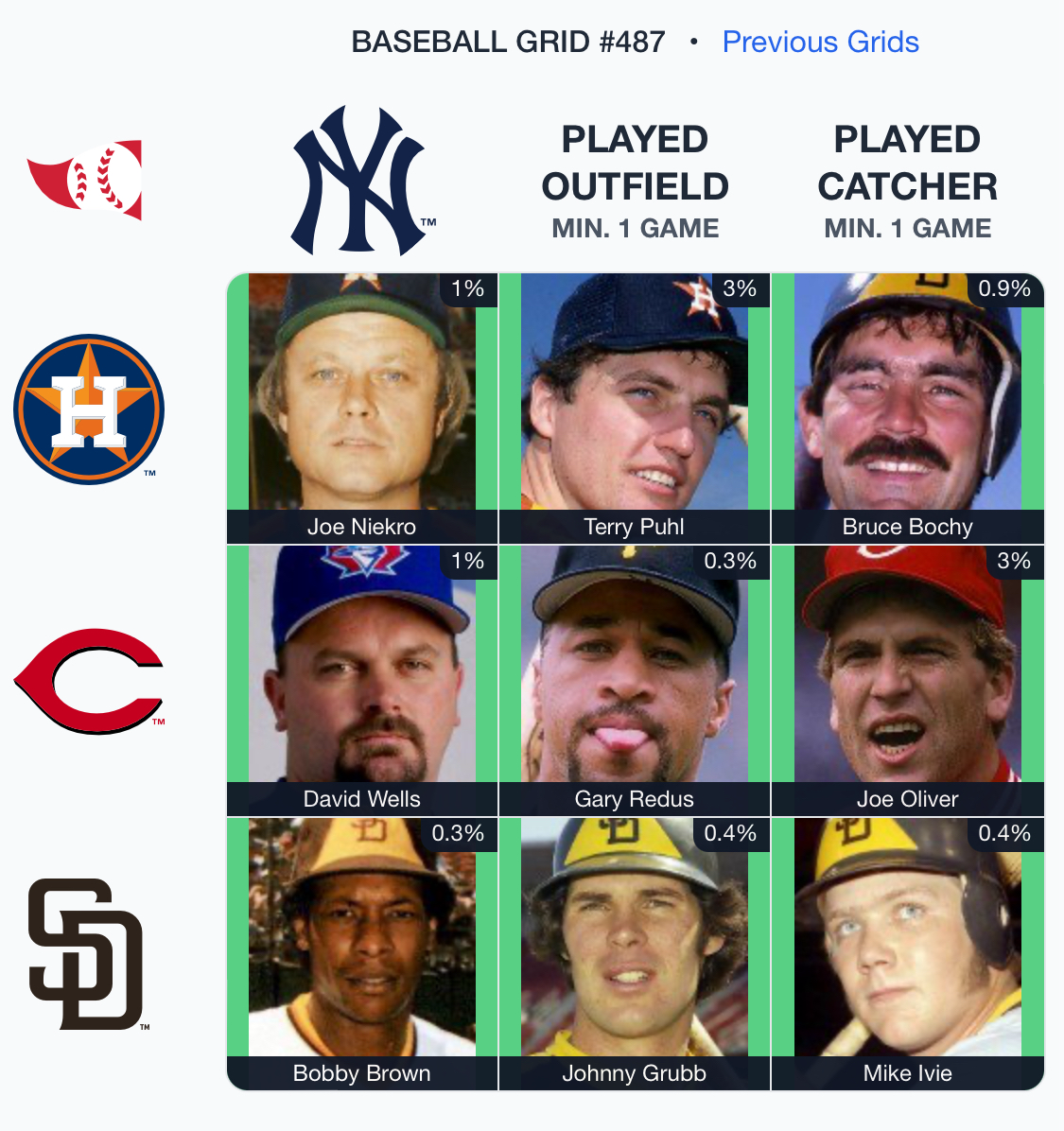Select the Bruce Bochy cell
The width and height of the screenshot is (1064, 1131).
coord(907,409)
